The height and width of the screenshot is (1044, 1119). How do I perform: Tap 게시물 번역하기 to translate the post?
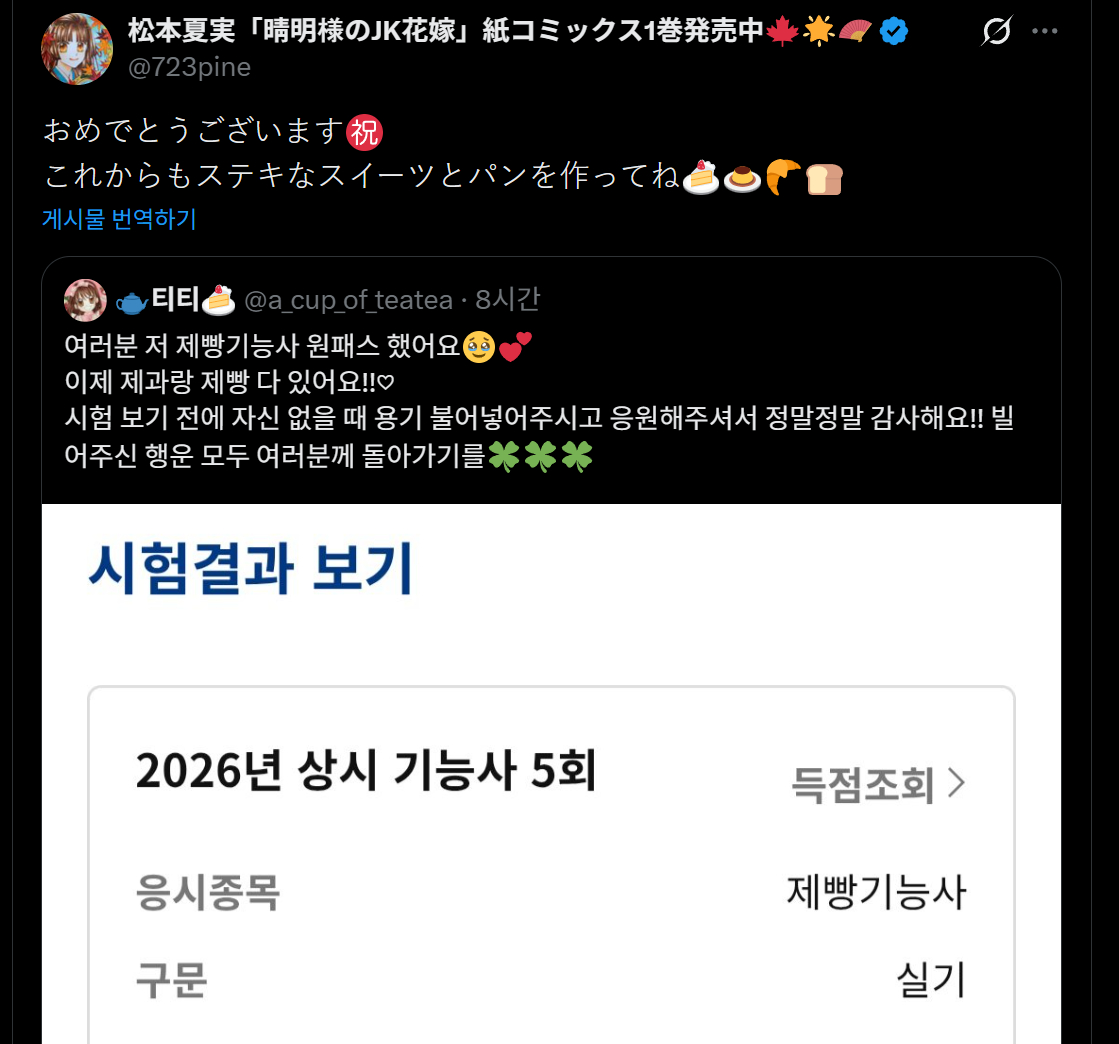pos(119,219)
